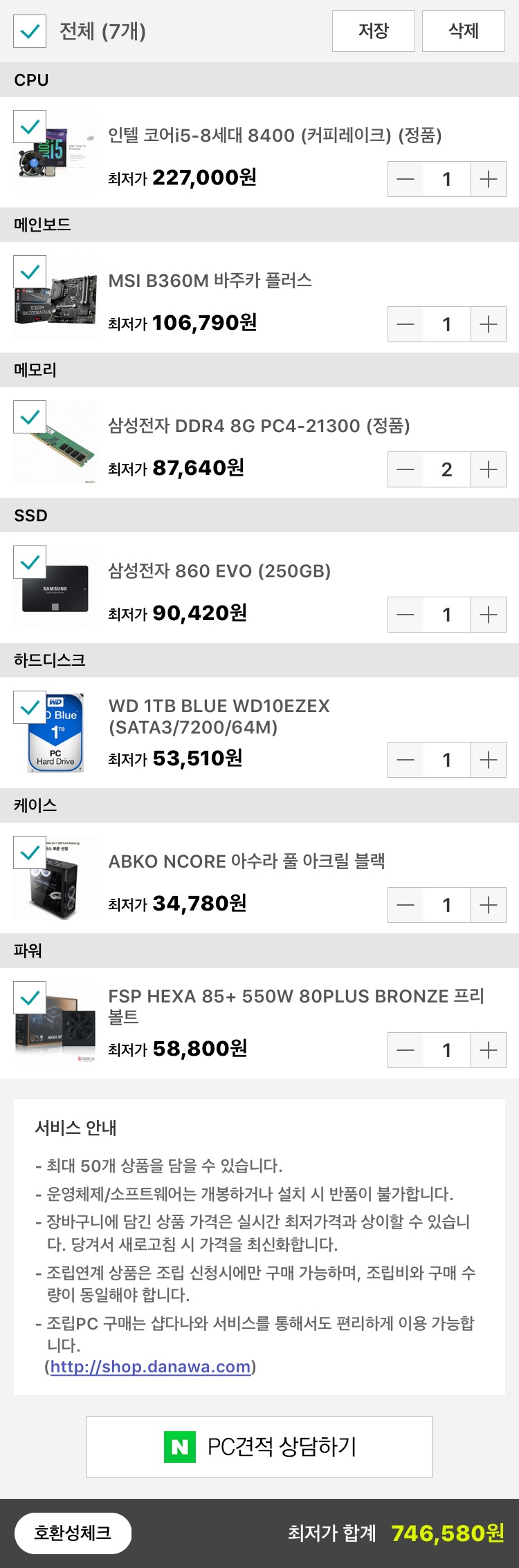Increase quantity of the Intel i5-8400 CPU
The height and width of the screenshot is (1568, 519).
(489, 179)
